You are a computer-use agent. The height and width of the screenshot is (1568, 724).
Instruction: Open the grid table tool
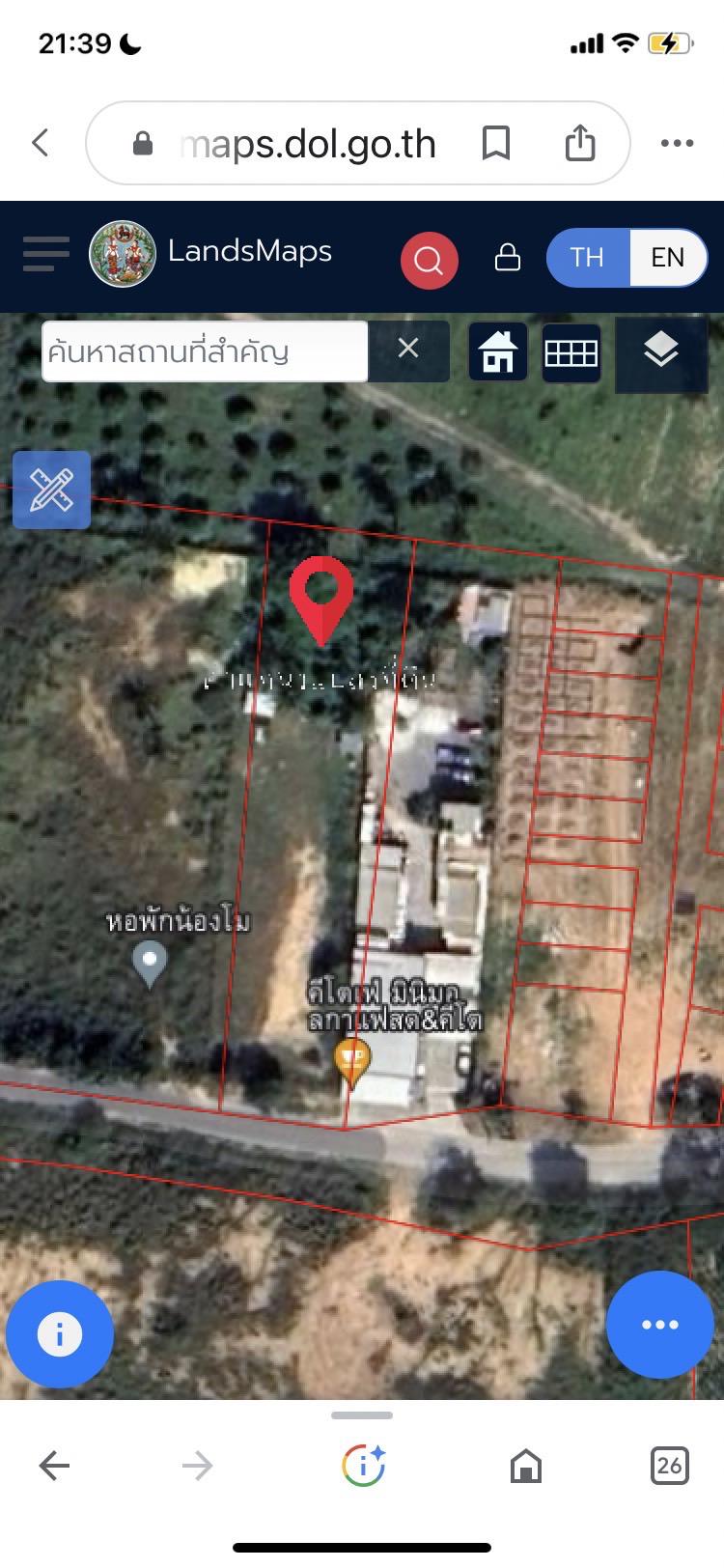click(x=571, y=352)
